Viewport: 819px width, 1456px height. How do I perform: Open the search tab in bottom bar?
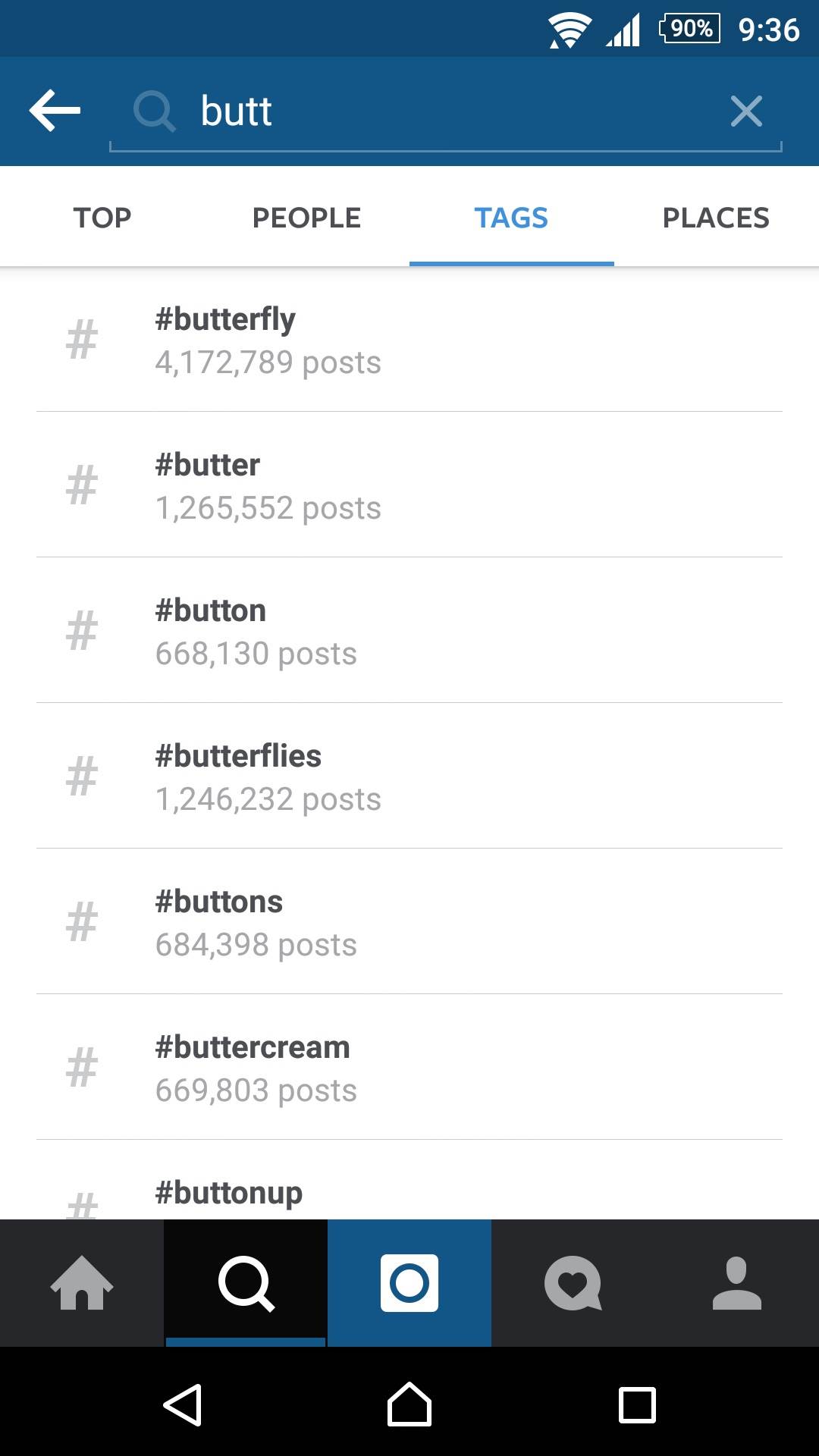(246, 1283)
